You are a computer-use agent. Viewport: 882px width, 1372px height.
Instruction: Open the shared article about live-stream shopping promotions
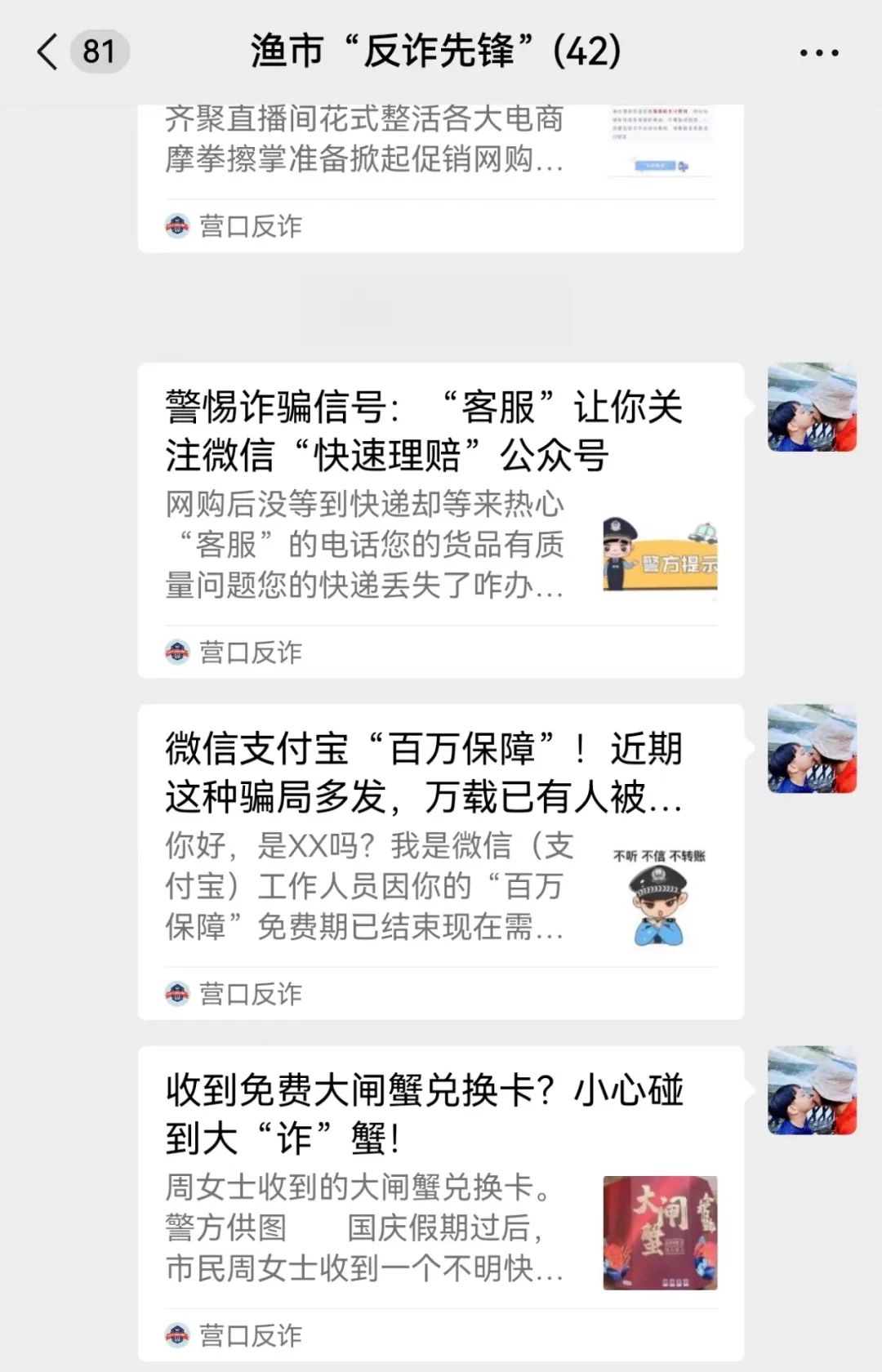point(441,155)
